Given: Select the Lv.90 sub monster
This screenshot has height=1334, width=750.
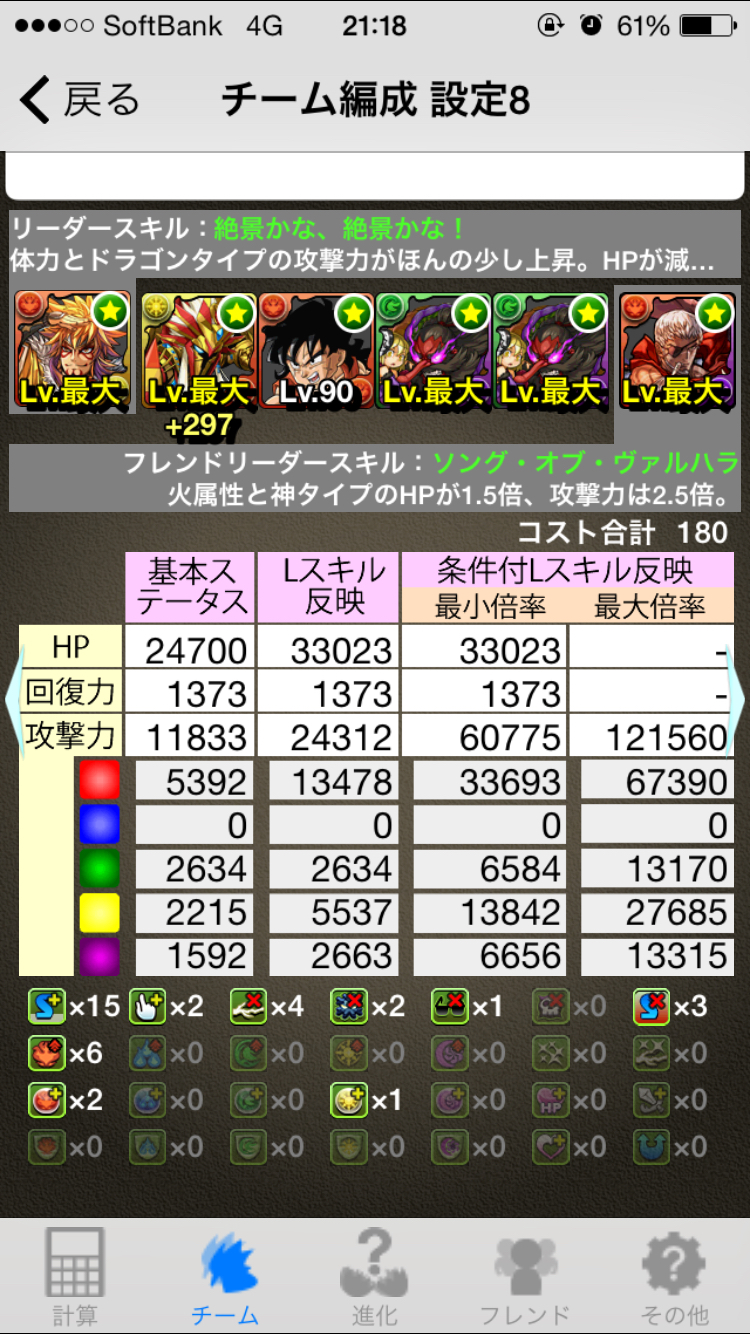Looking at the screenshot, I should 316,352.
